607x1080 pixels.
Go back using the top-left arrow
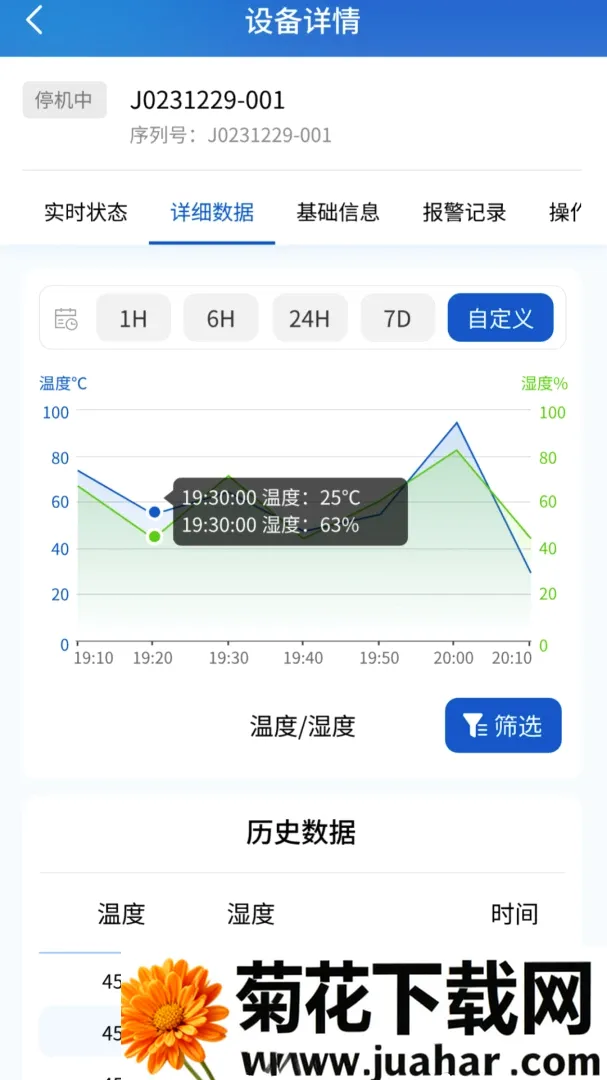point(34,20)
